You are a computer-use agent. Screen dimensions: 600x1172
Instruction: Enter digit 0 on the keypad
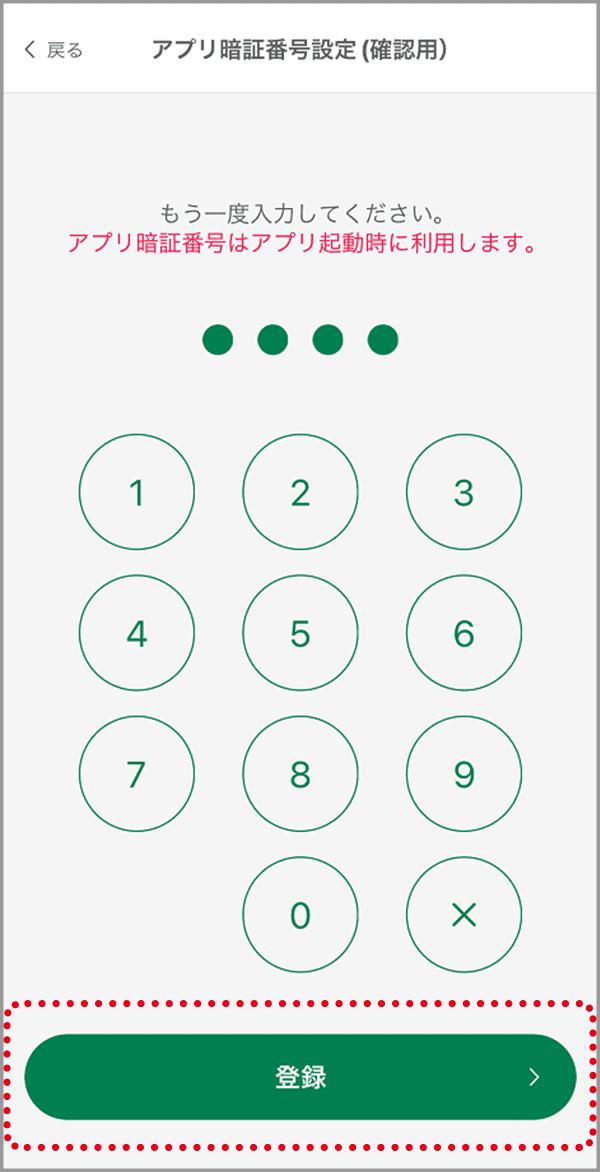300,915
